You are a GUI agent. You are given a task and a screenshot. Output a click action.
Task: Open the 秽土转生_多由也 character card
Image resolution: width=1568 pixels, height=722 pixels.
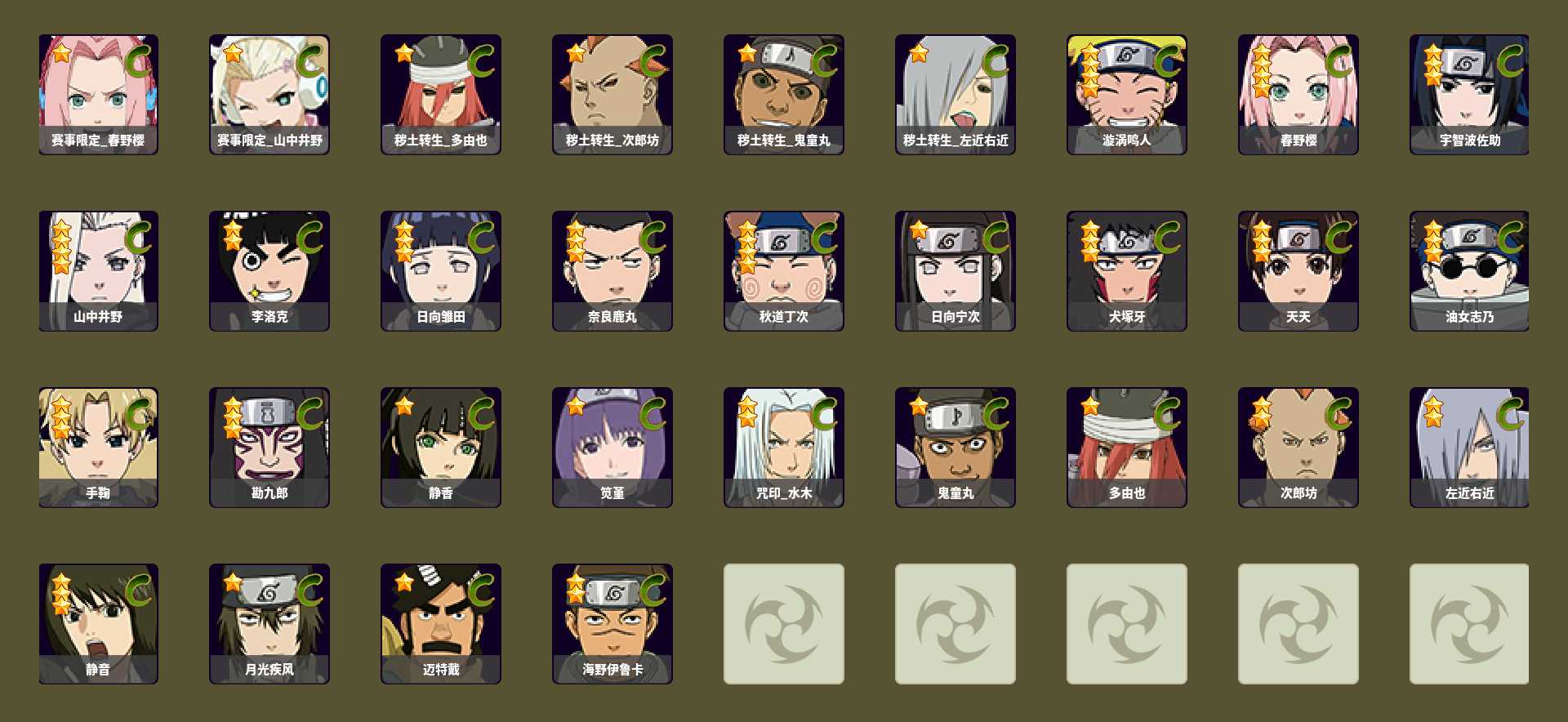(x=441, y=94)
